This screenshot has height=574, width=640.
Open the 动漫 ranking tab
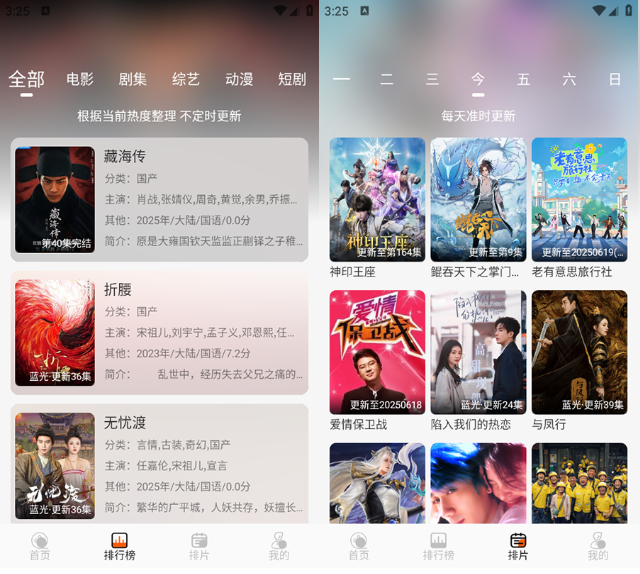point(239,79)
